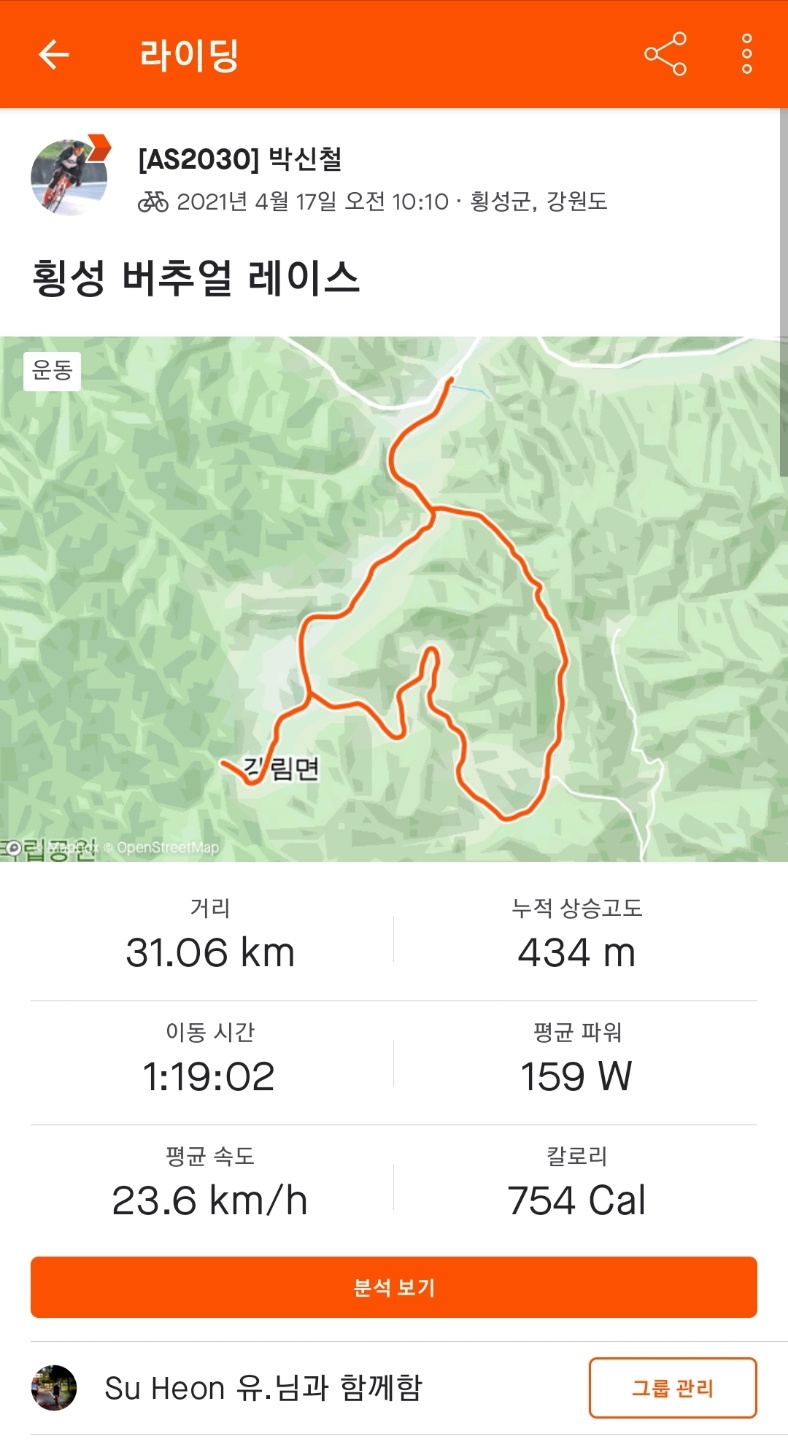Tap the 분석 보기 button
Image resolution: width=788 pixels, height=1440 pixels.
click(394, 1287)
